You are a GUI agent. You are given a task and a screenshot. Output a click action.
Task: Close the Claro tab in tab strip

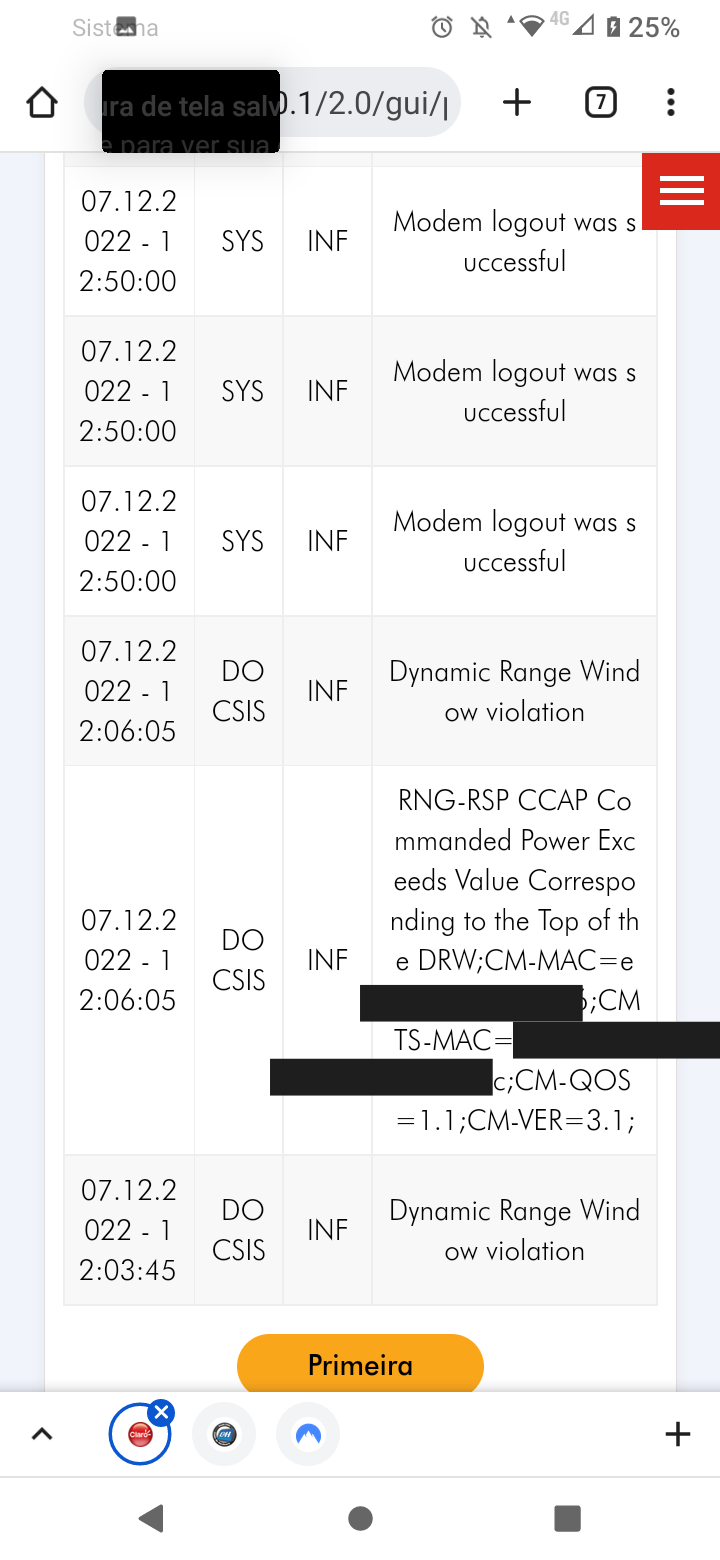[x=162, y=1412]
